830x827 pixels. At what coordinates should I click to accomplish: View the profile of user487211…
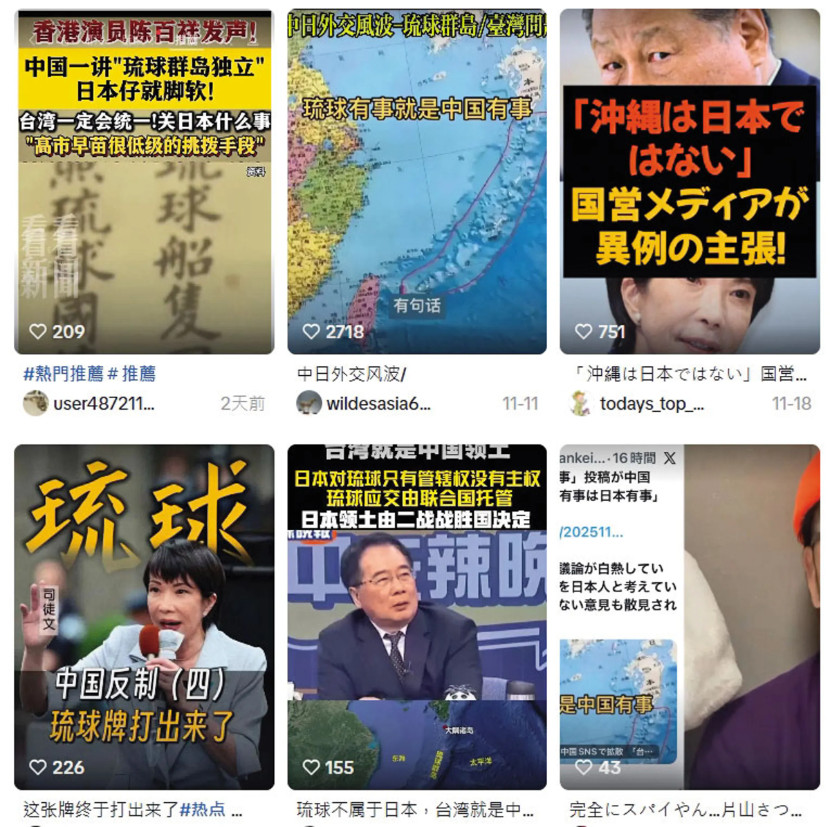pos(104,404)
